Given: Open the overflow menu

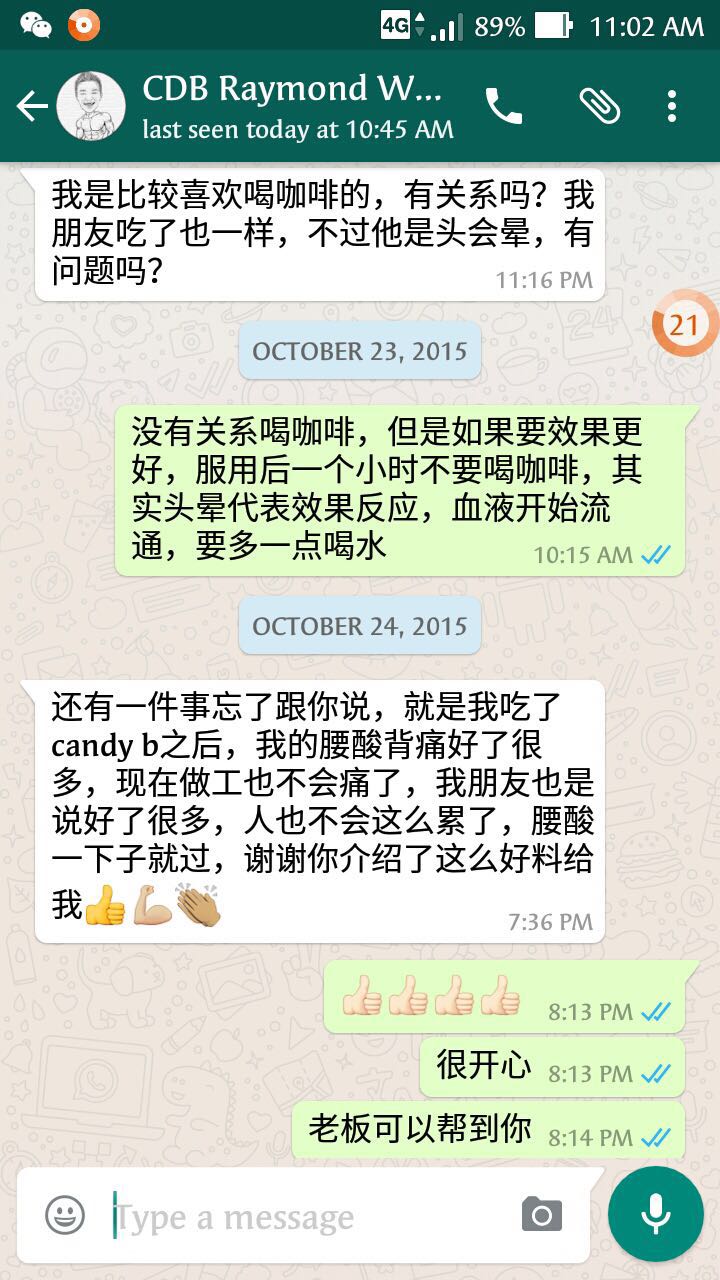Looking at the screenshot, I should coord(672,106).
